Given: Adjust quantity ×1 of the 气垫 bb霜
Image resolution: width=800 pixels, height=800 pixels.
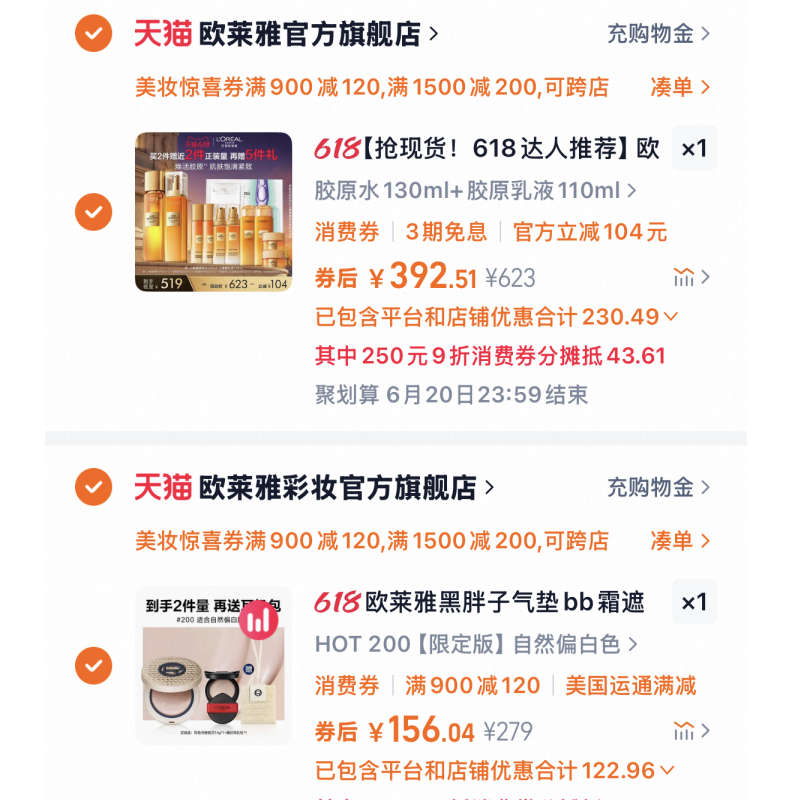Looking at the screenshot, I should [x=694, y=602].
